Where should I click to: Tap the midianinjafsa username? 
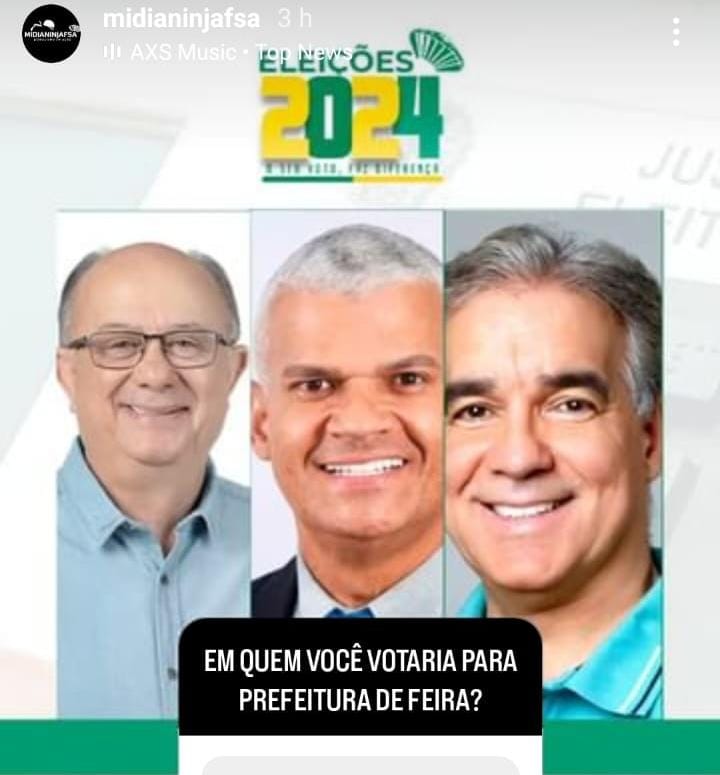click(x=181, y=18)
